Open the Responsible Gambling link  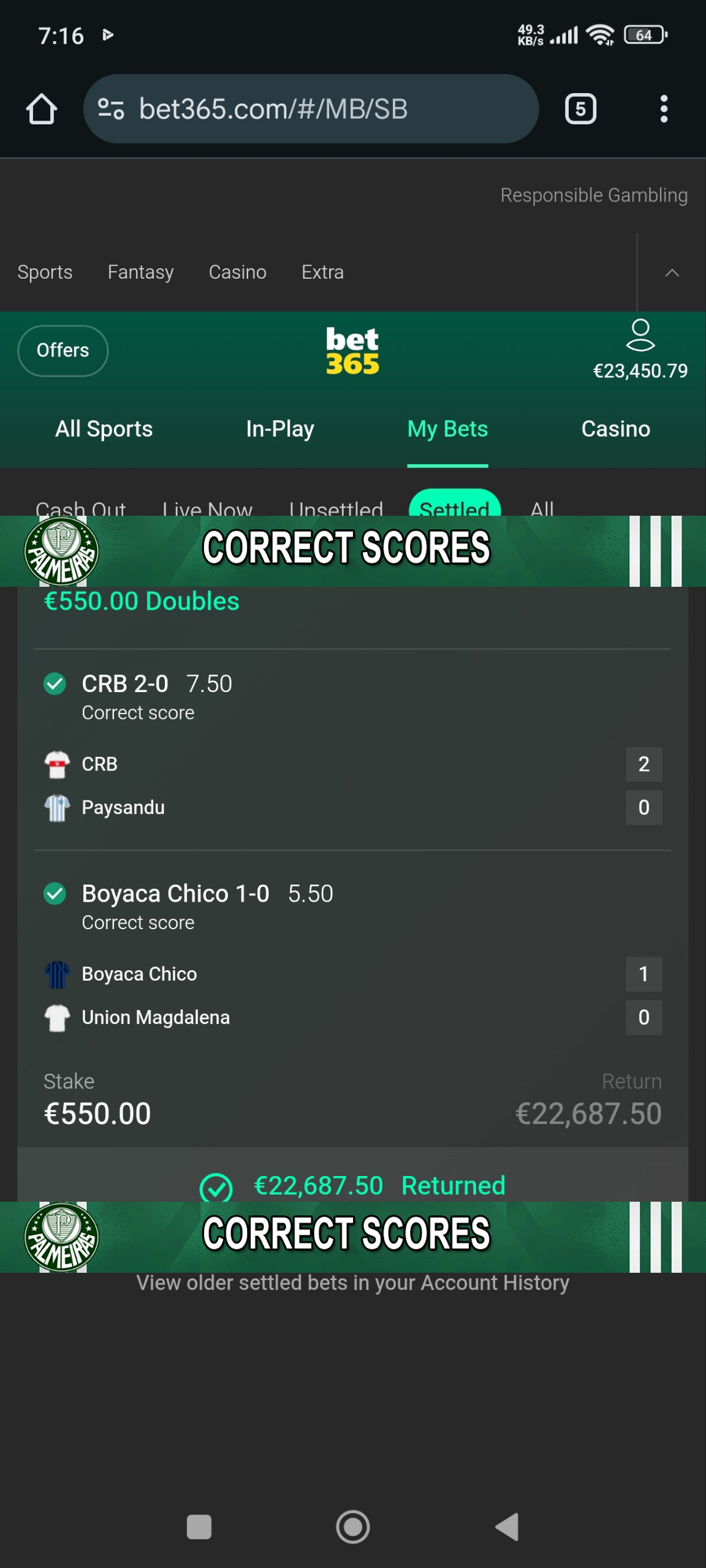(594, 195)
